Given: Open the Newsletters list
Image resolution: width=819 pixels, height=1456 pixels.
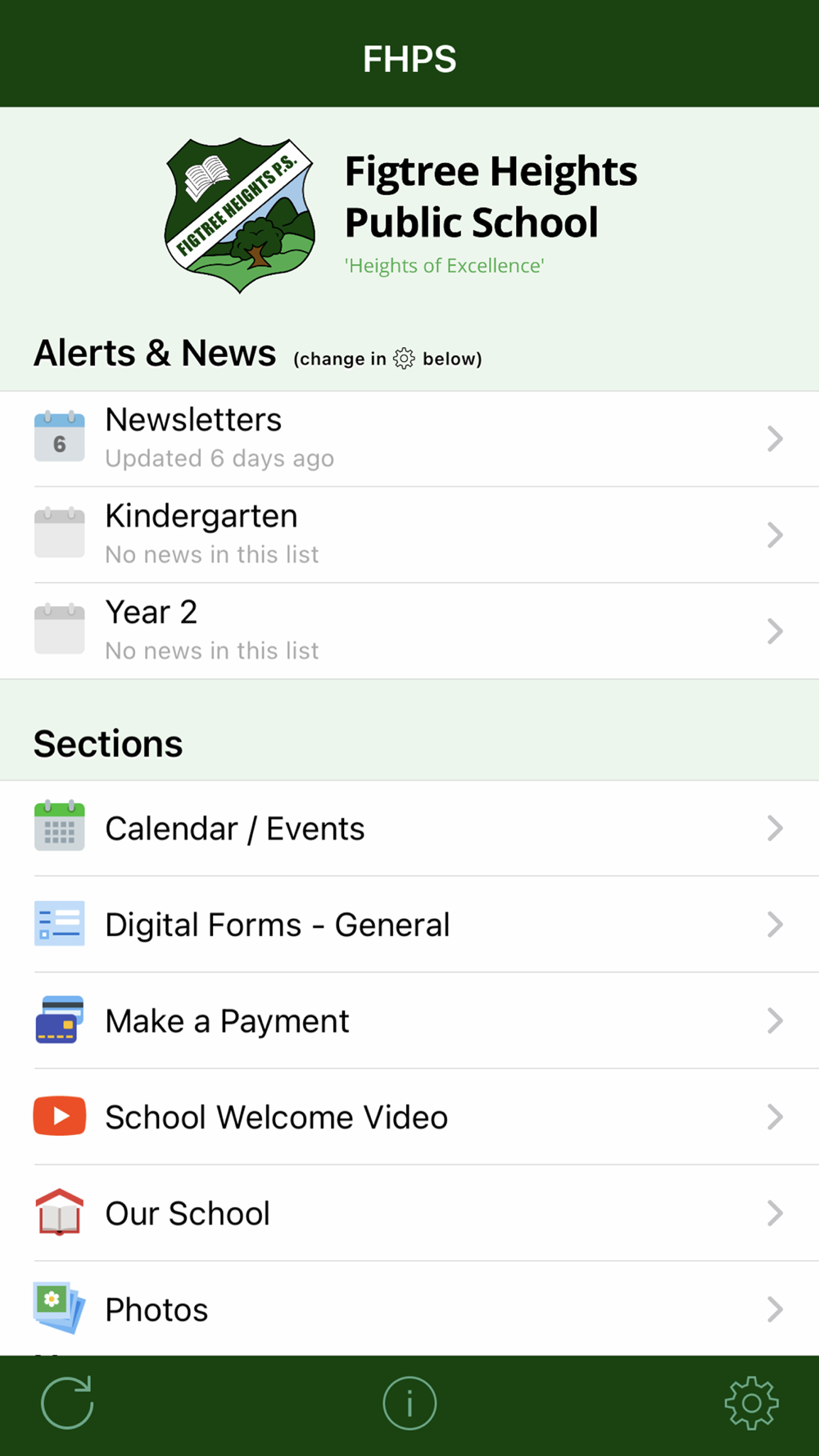Looking at the screenshot, I should pos(409,439).
